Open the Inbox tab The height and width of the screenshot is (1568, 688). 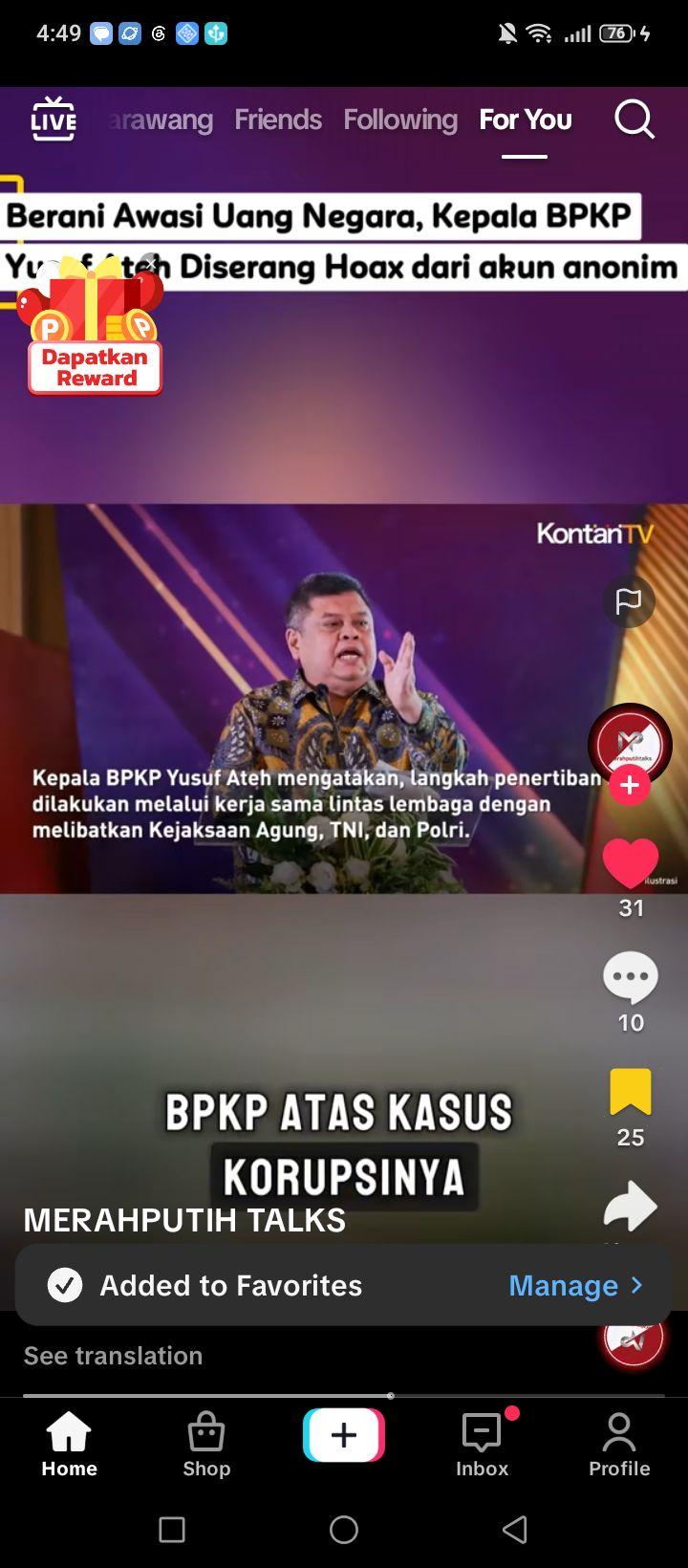click(483, 1445)
